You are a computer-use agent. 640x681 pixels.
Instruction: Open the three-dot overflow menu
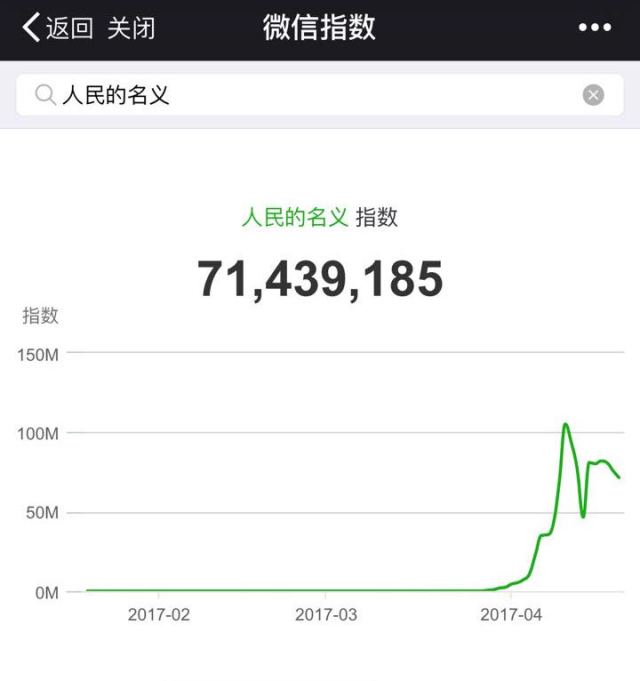point(595,28)
